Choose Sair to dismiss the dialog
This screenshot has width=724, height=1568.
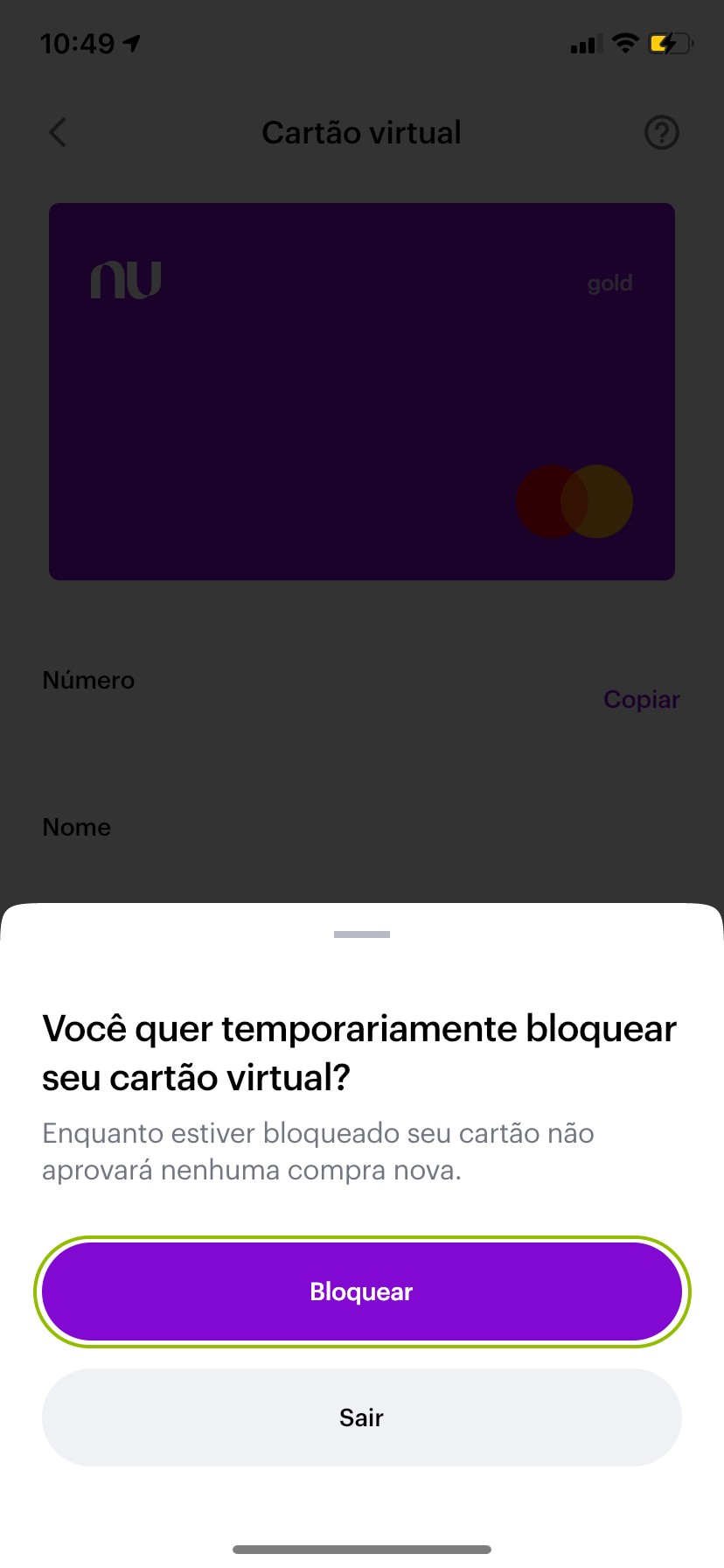click(x=361, y=1417)
